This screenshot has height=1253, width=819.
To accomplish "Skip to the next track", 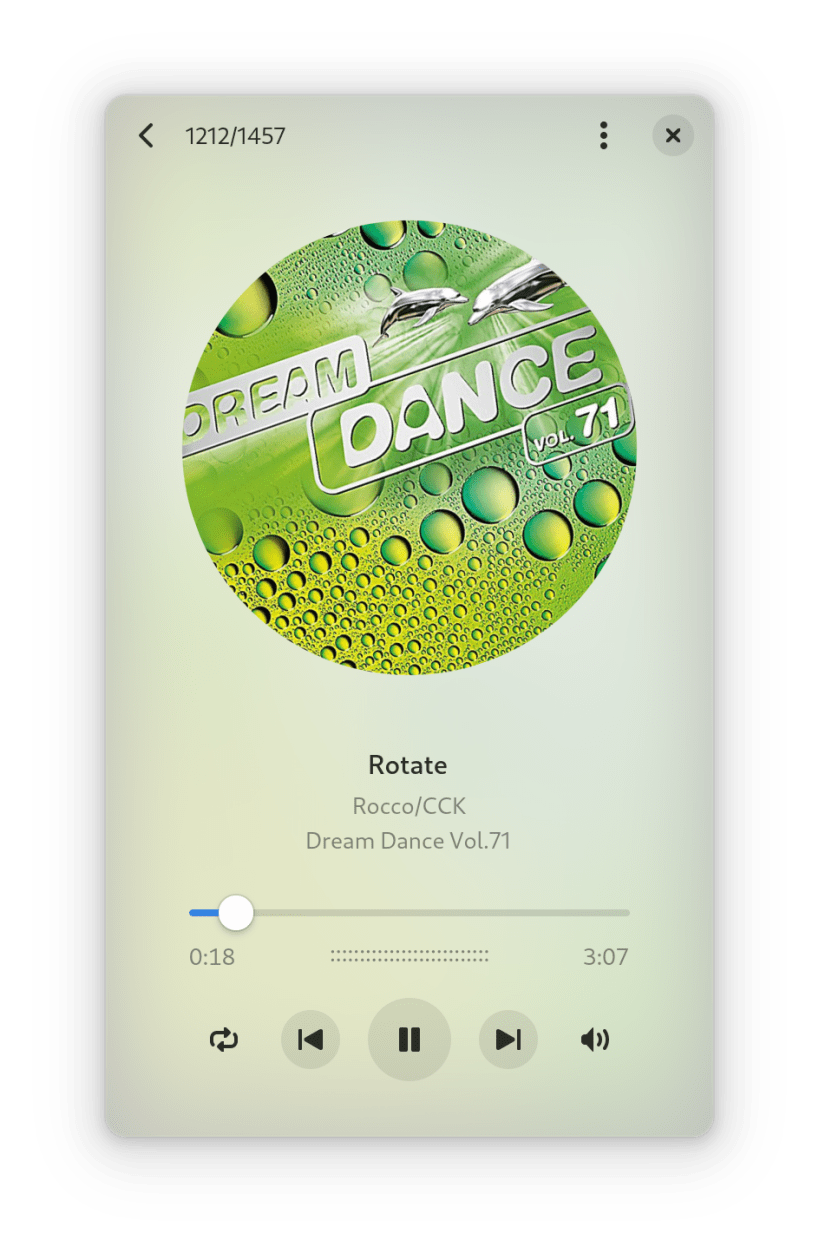I will click(x=508, y=1040).
